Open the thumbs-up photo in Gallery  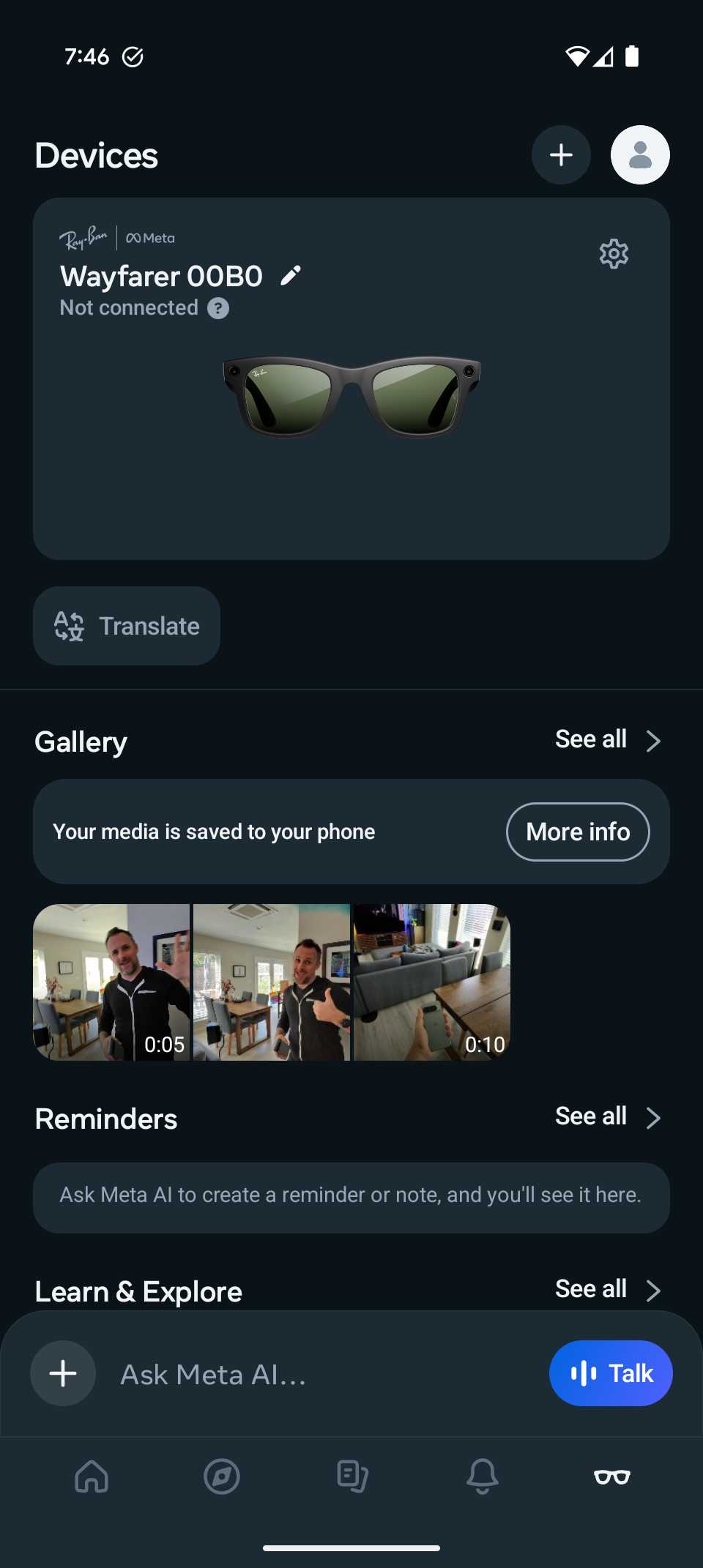[272, 982]
